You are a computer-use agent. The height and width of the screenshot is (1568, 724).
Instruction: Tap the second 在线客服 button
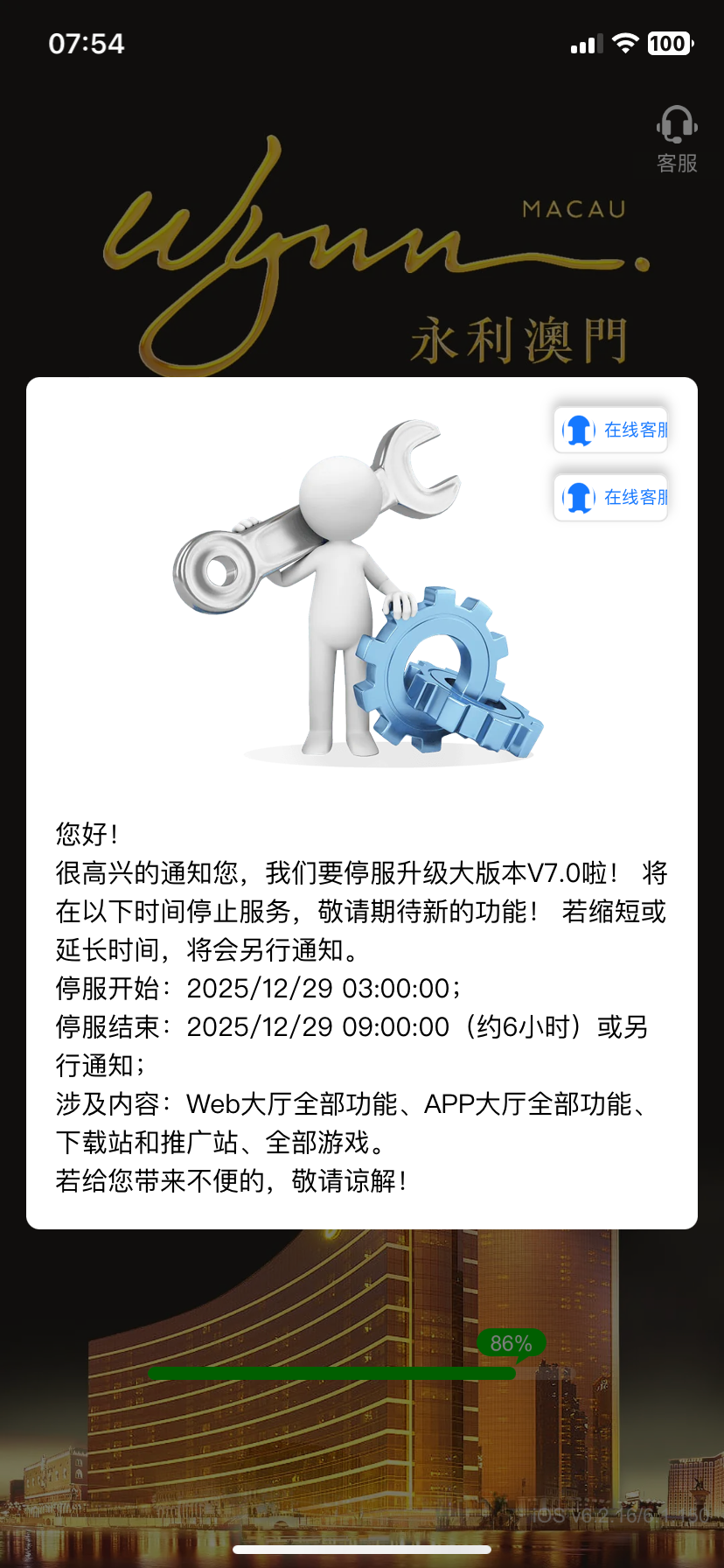(611, 497)
